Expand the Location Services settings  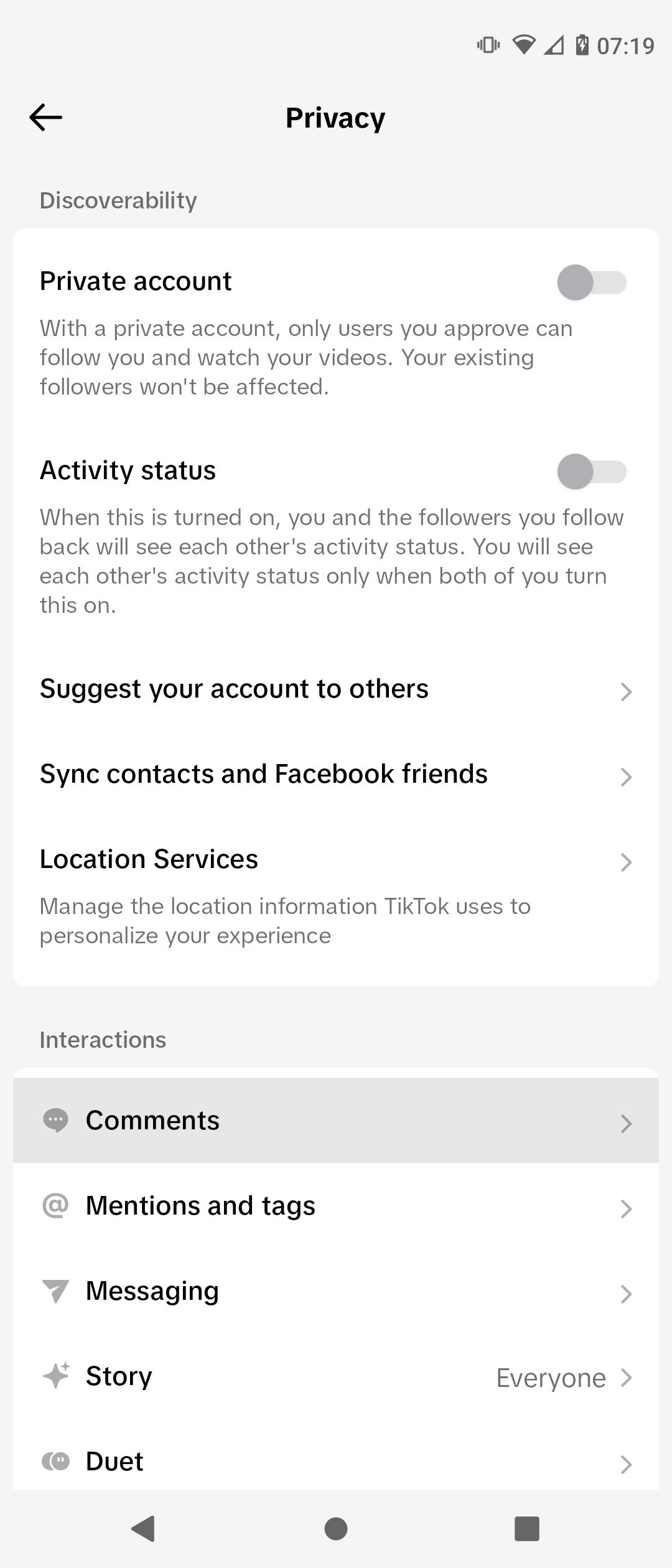pos(336,860)
